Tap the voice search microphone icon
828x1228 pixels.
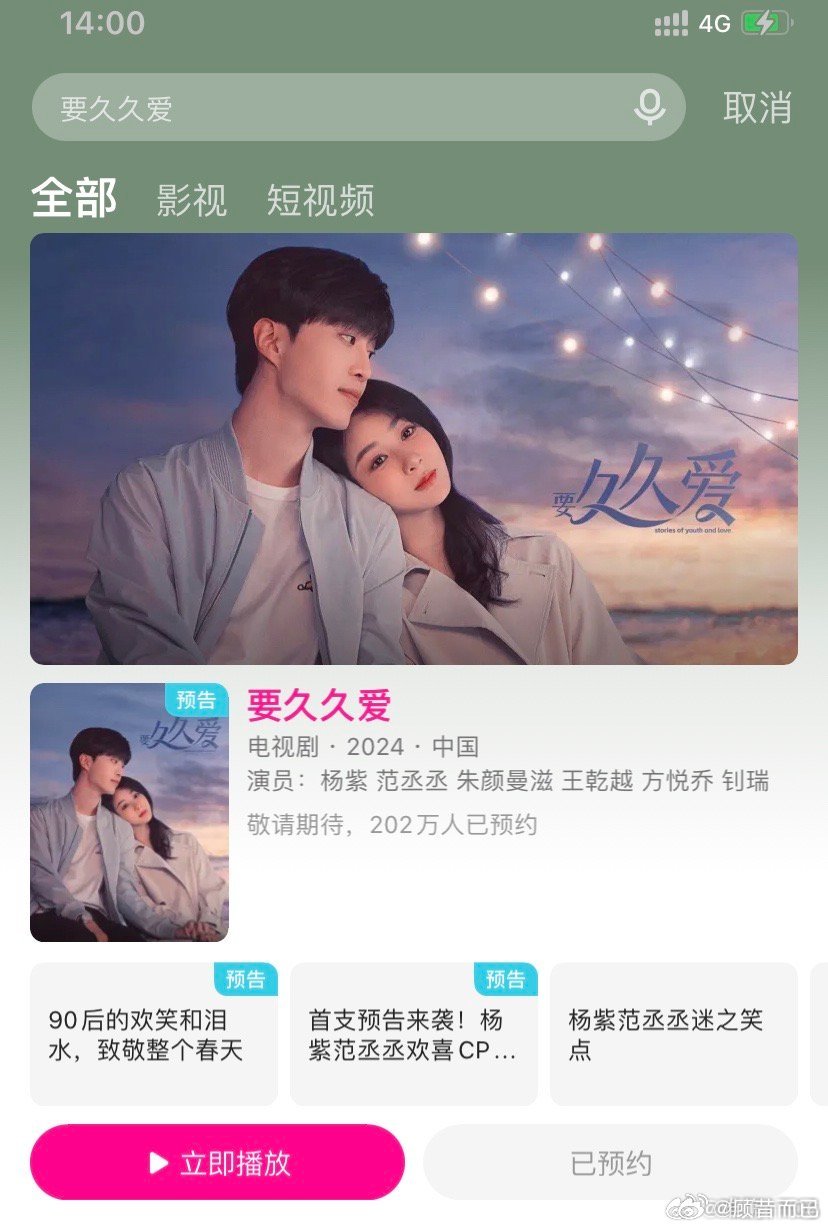[x=650, y=106]
